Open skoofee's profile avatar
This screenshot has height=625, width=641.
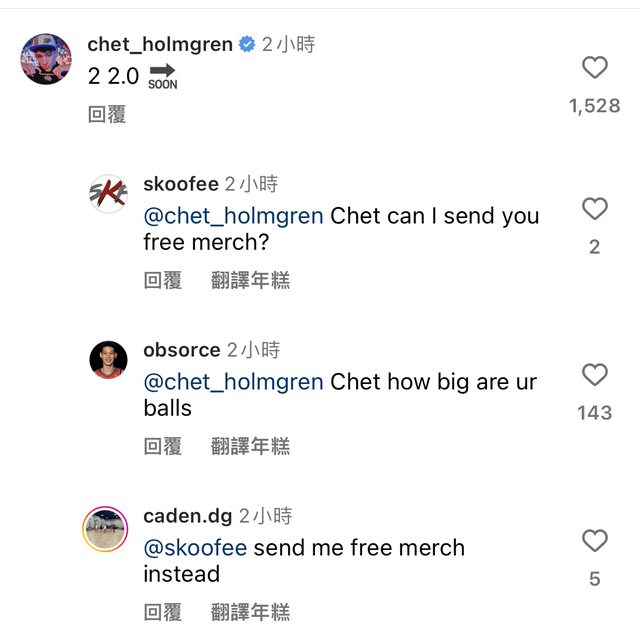108,193
